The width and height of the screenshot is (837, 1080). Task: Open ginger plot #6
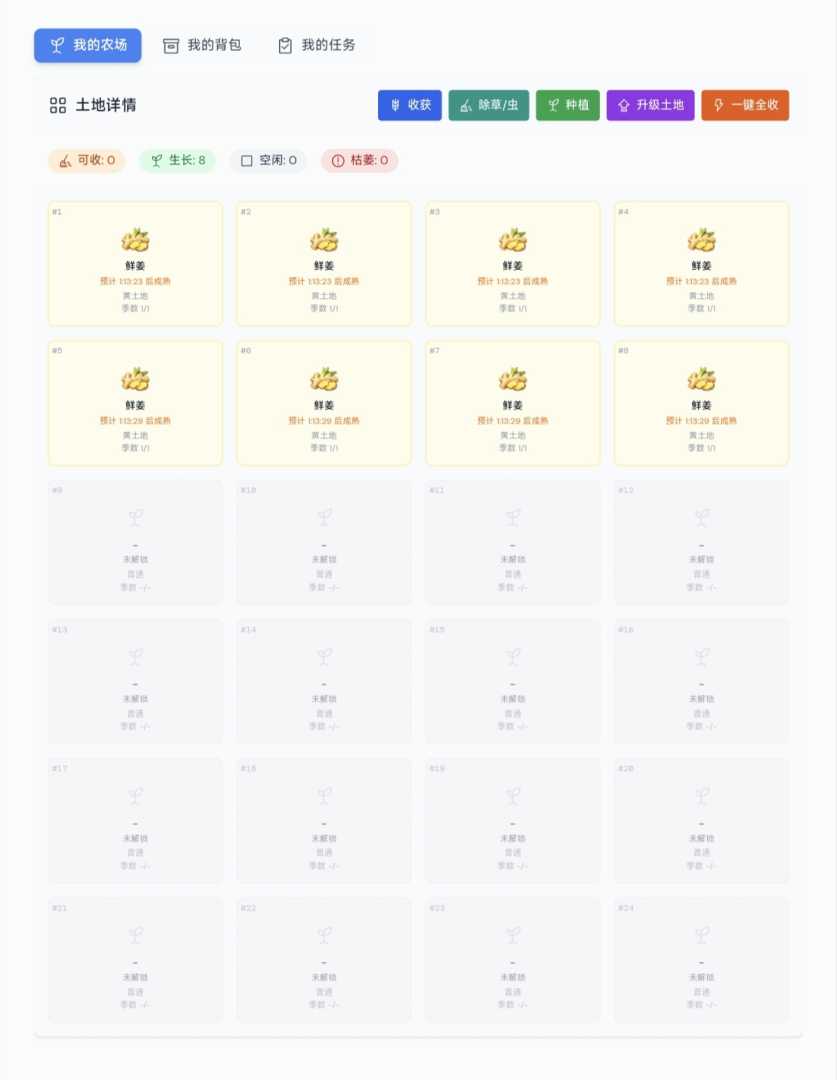pos(324,403)
